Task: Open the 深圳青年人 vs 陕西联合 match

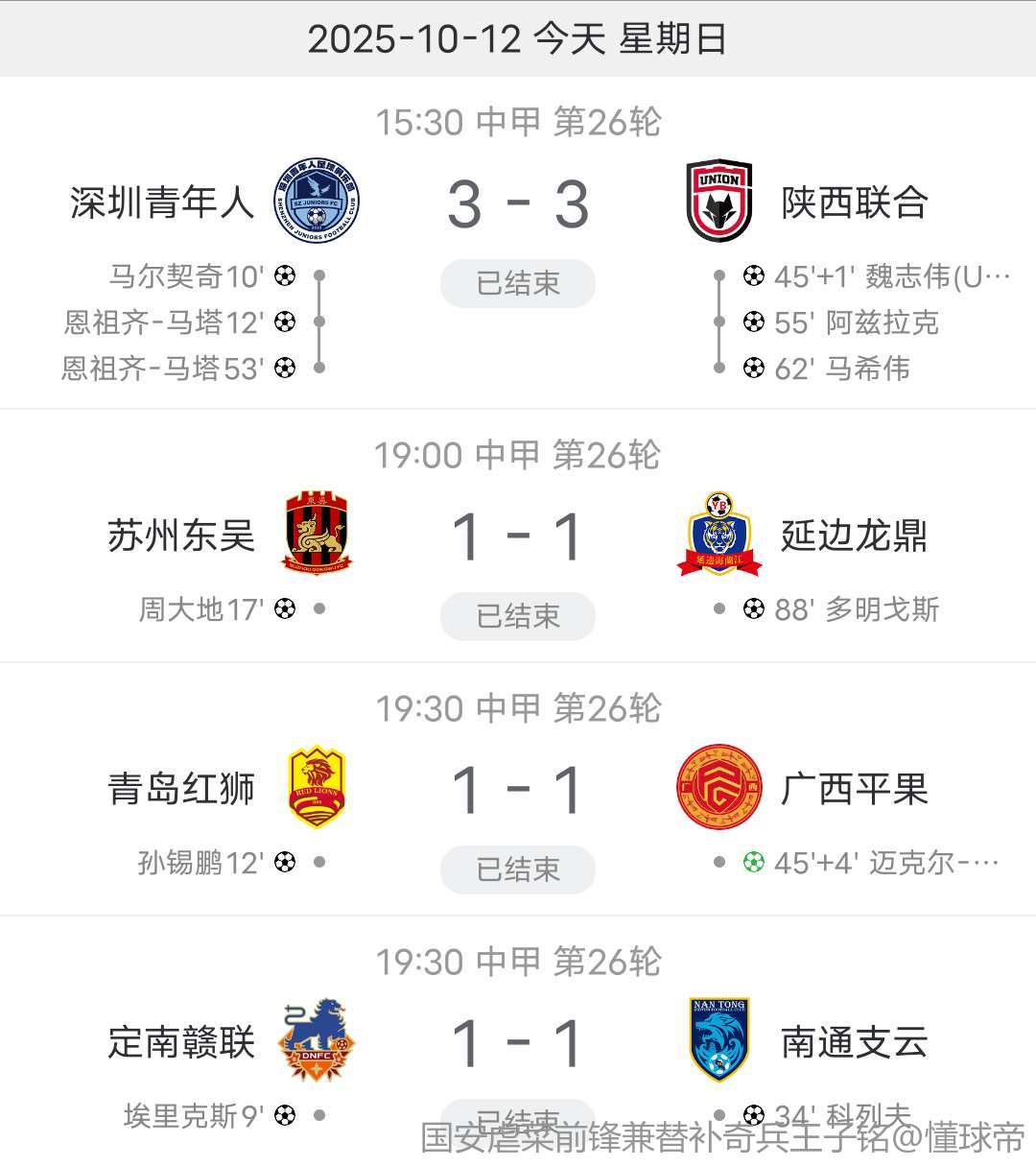Action: [518, 203]
